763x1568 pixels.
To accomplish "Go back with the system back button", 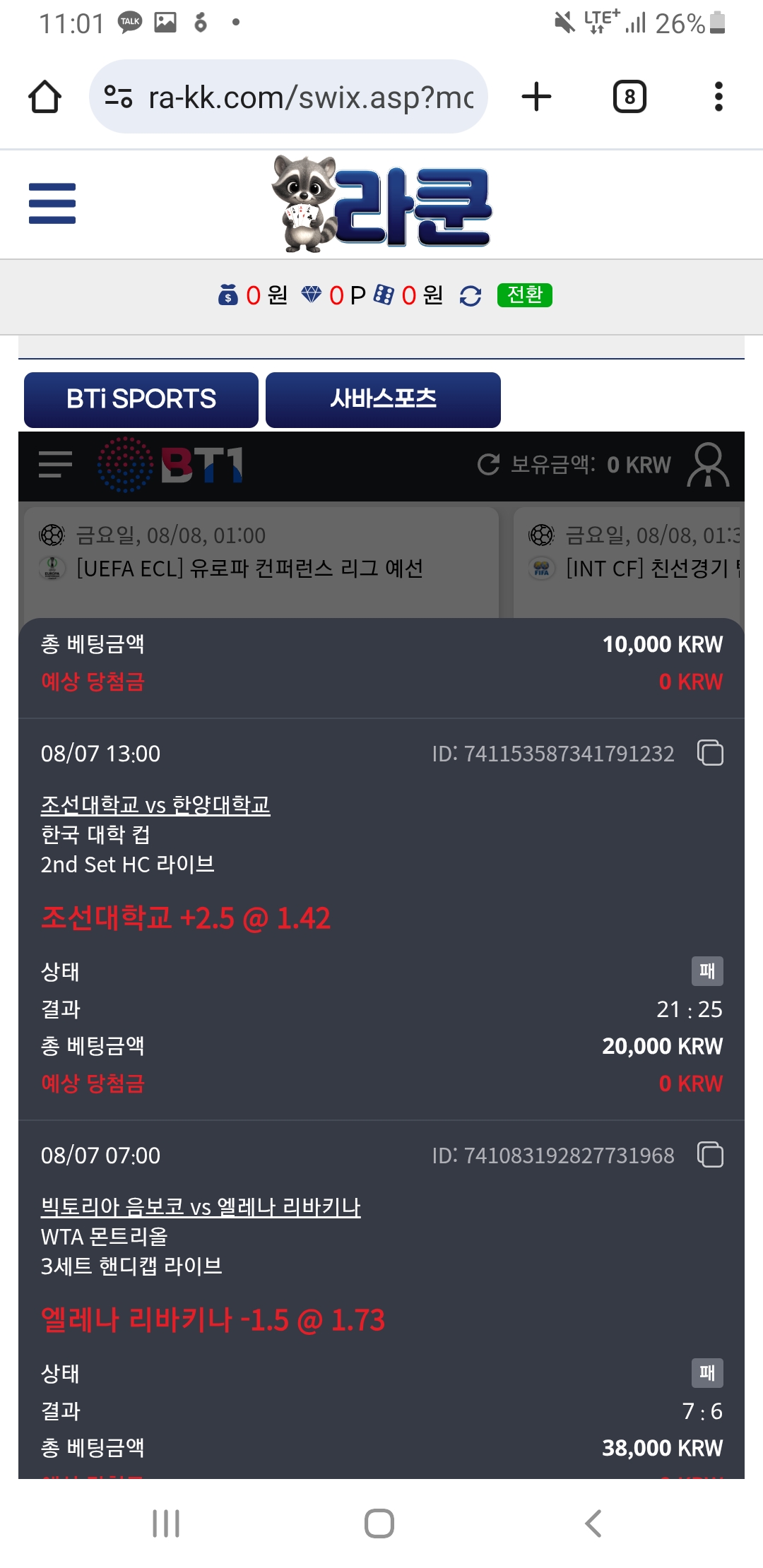I will (x=593, y=1524).
